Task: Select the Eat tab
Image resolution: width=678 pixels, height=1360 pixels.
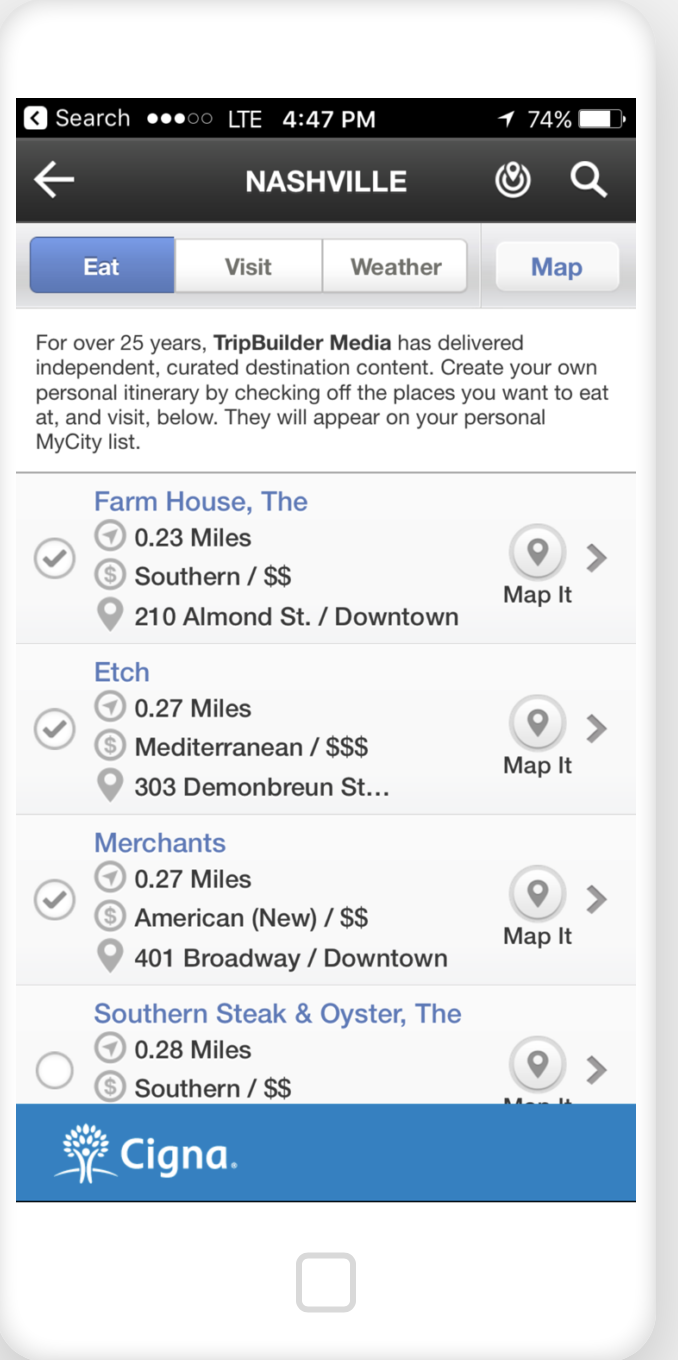Action: pos(102,266)
